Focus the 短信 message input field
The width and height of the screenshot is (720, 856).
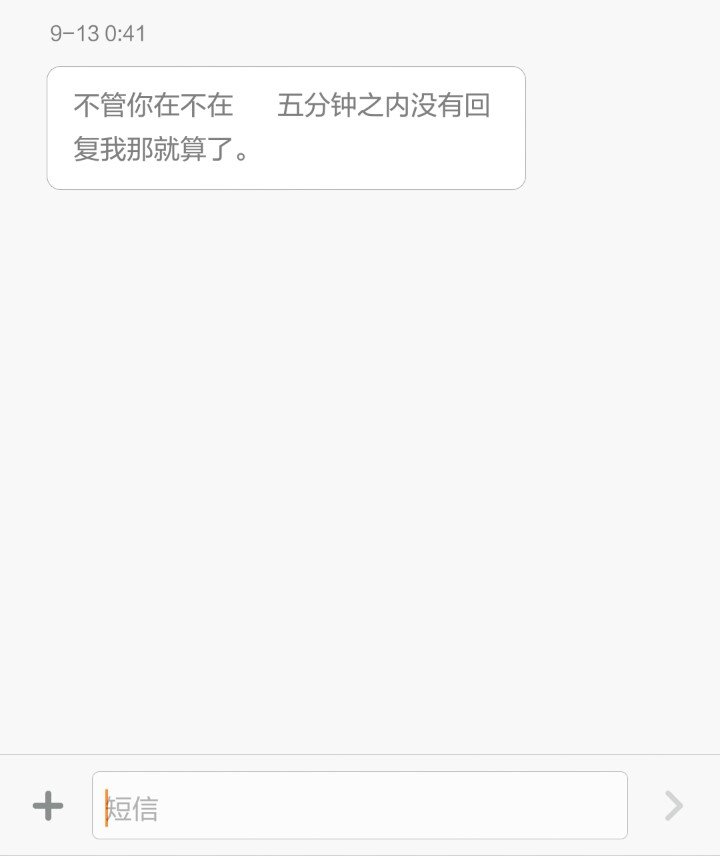point(360,806)
